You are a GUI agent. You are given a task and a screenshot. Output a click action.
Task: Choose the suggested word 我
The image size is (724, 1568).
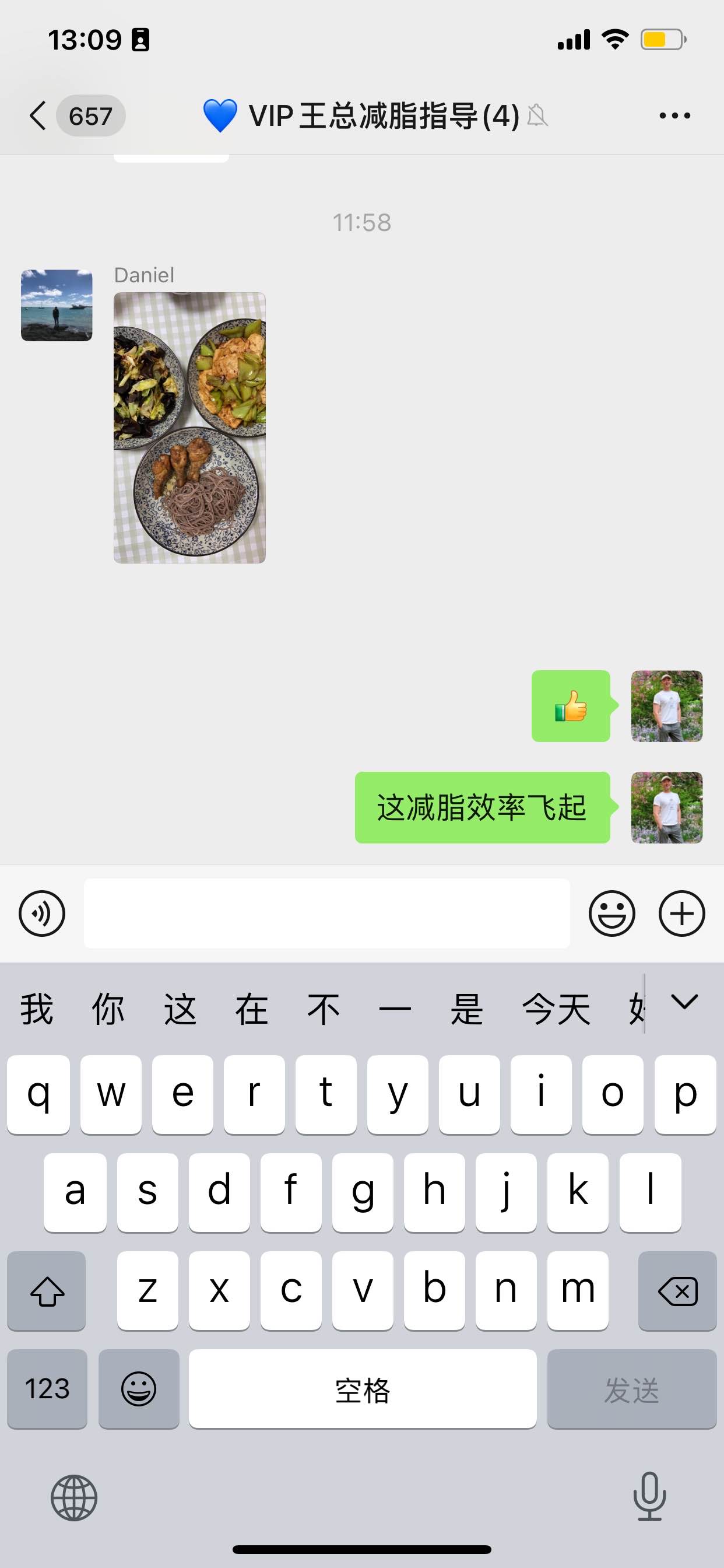37,1009
